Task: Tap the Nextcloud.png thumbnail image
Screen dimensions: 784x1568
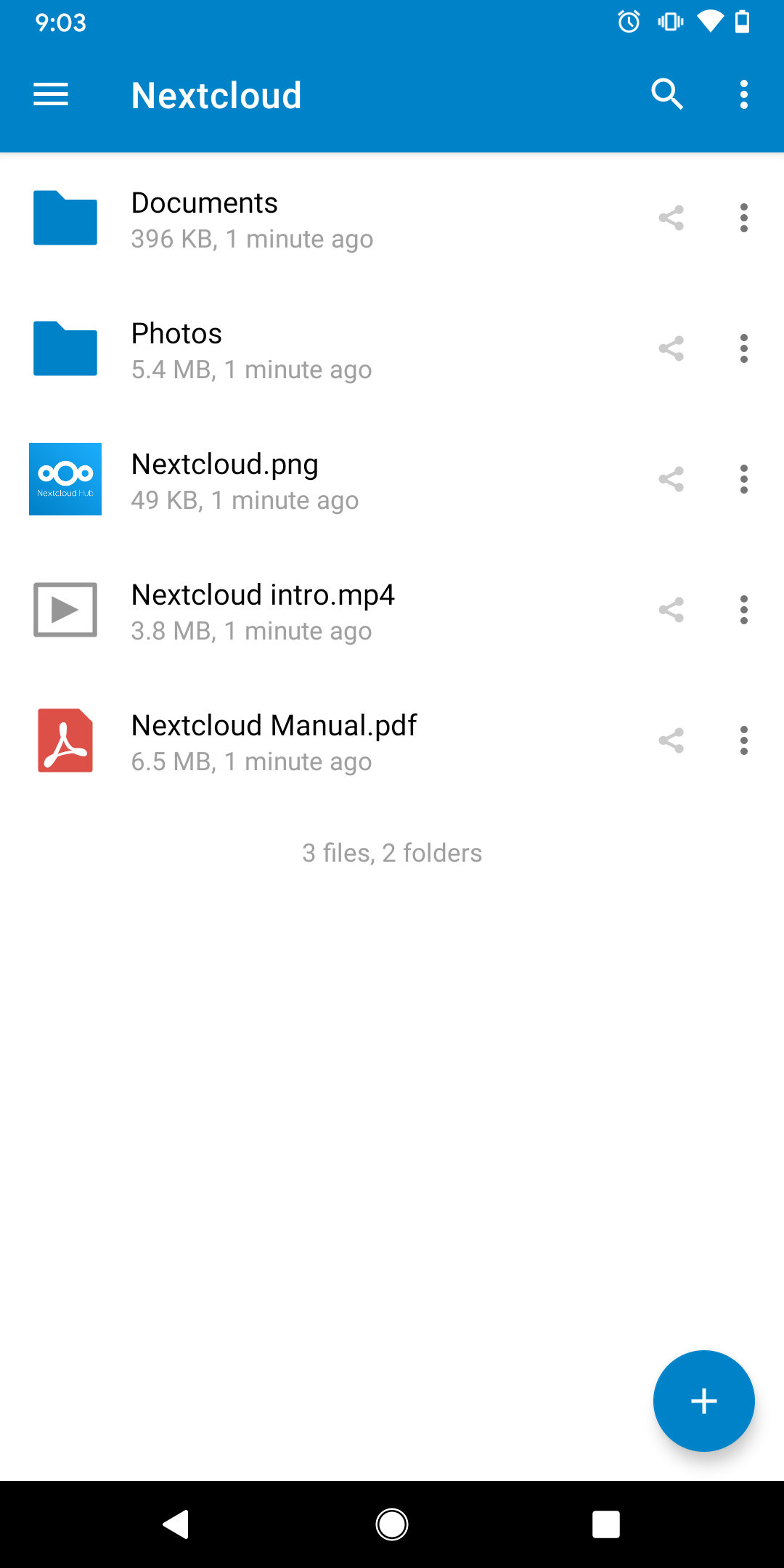Action: click(x=65, y=479)
